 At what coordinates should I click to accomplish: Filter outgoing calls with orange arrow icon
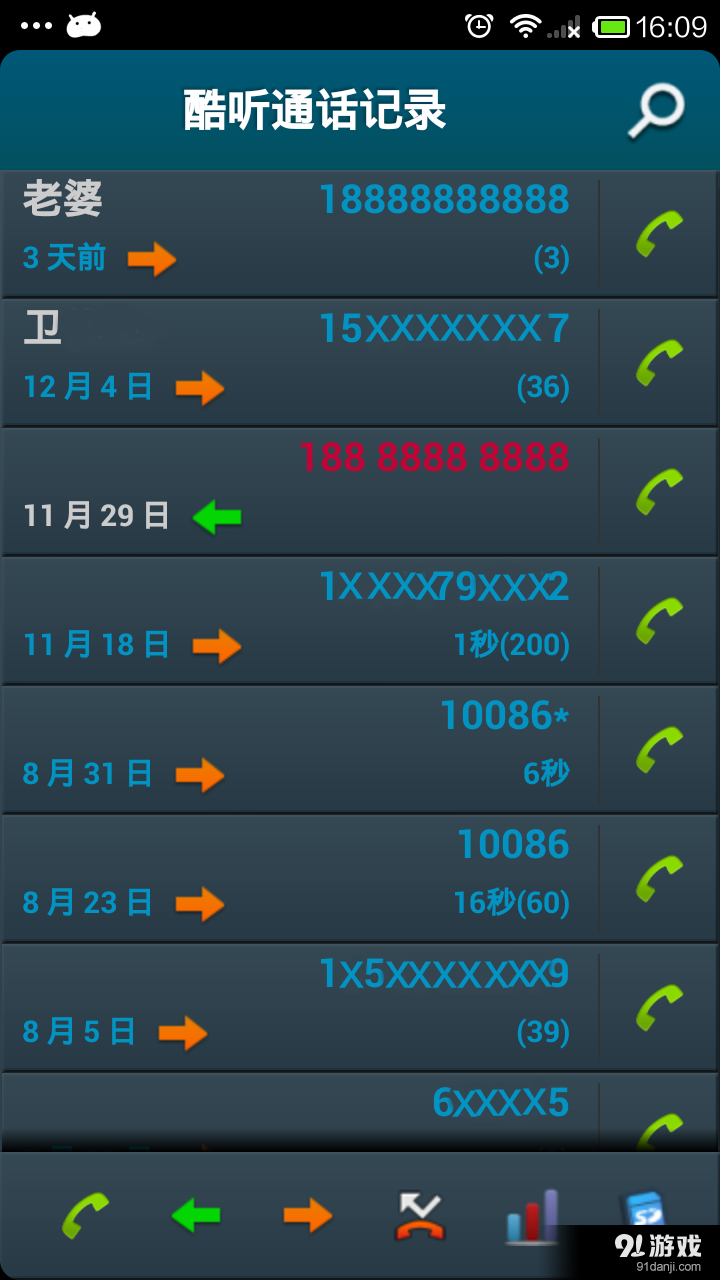[x=306, y=1213]
